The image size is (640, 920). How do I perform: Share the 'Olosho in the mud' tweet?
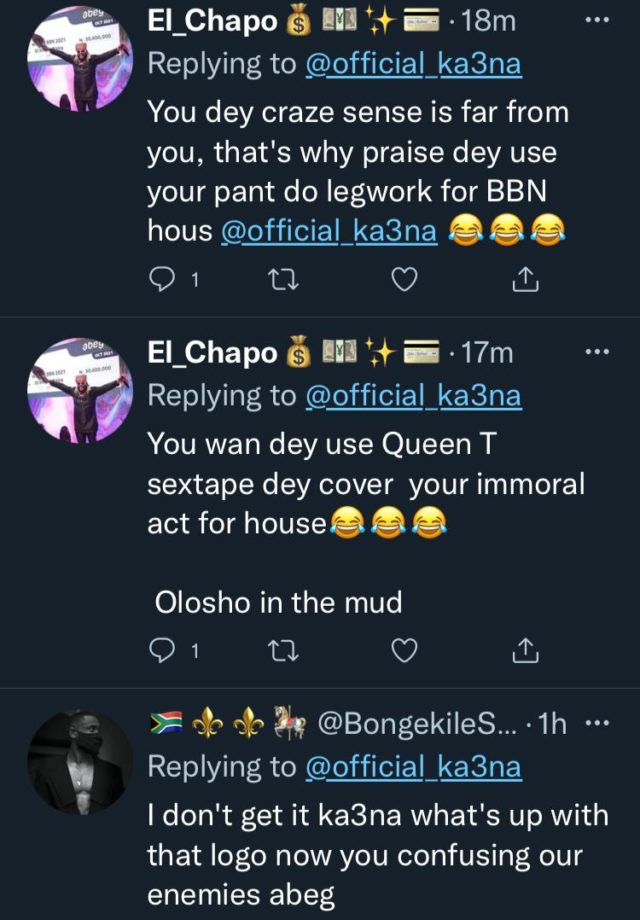coord(521,652)
